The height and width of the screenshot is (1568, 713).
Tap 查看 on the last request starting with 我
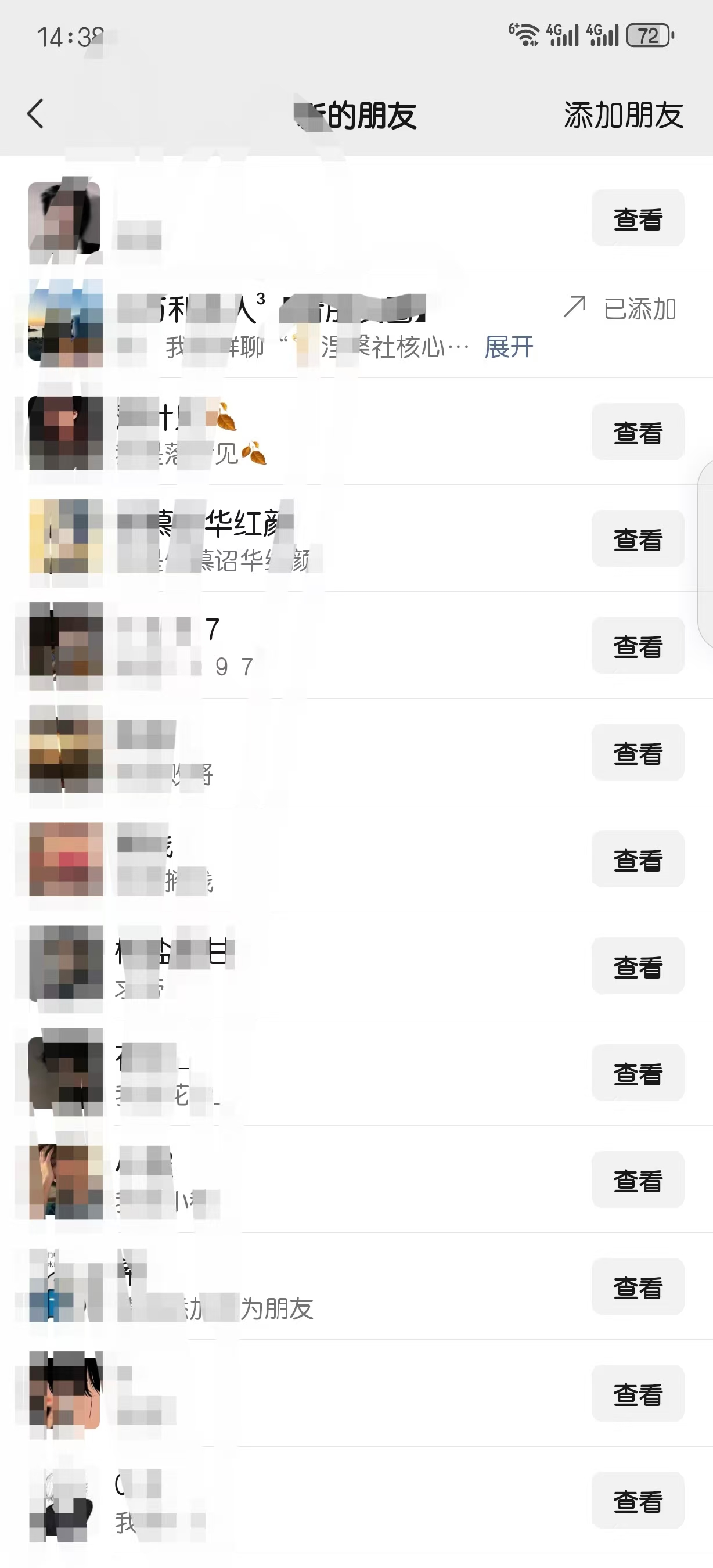[x=638, y=1500]
